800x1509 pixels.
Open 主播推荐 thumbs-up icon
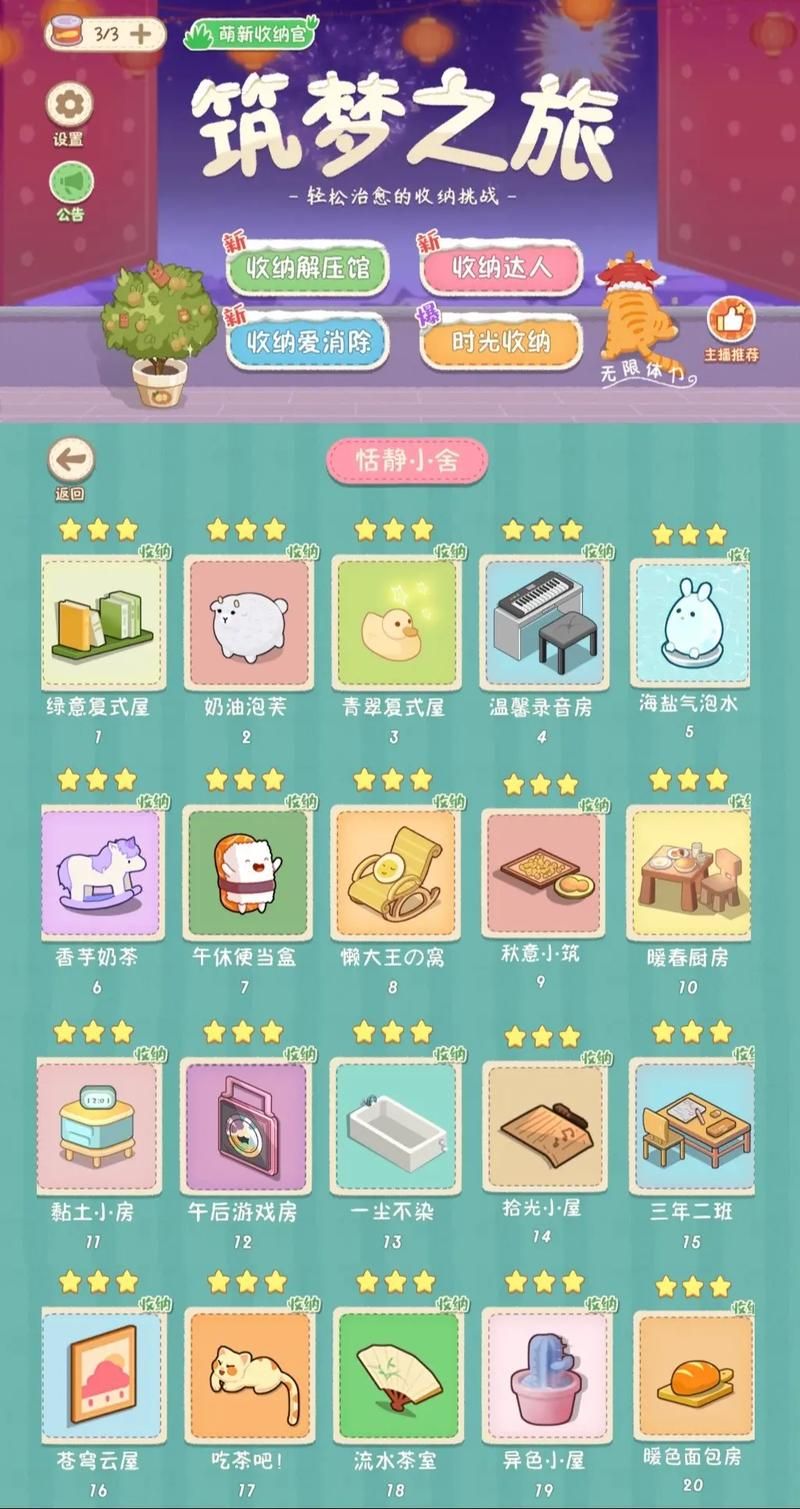pyautogui.click(x=731, y=322)
